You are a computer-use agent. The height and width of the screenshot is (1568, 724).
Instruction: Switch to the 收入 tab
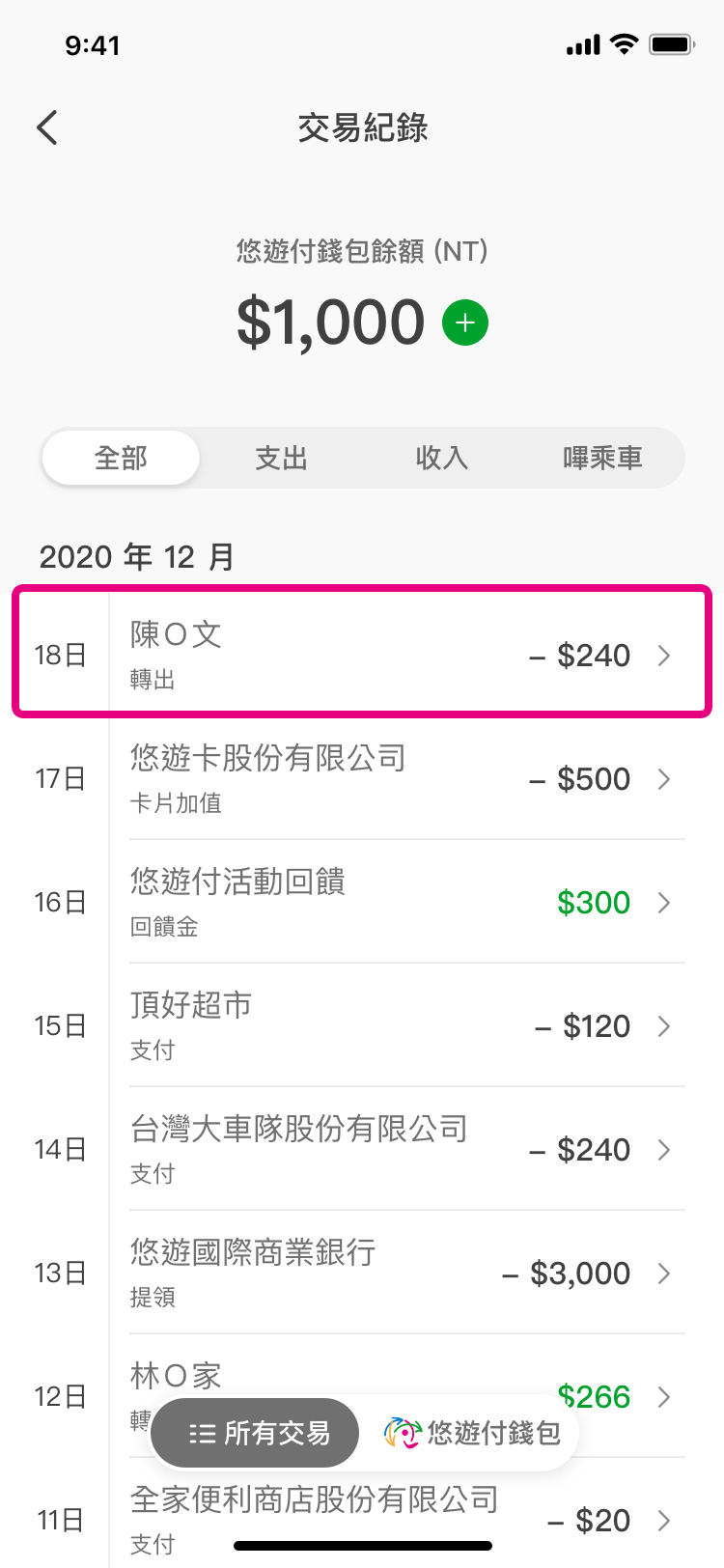coord(442,458)
